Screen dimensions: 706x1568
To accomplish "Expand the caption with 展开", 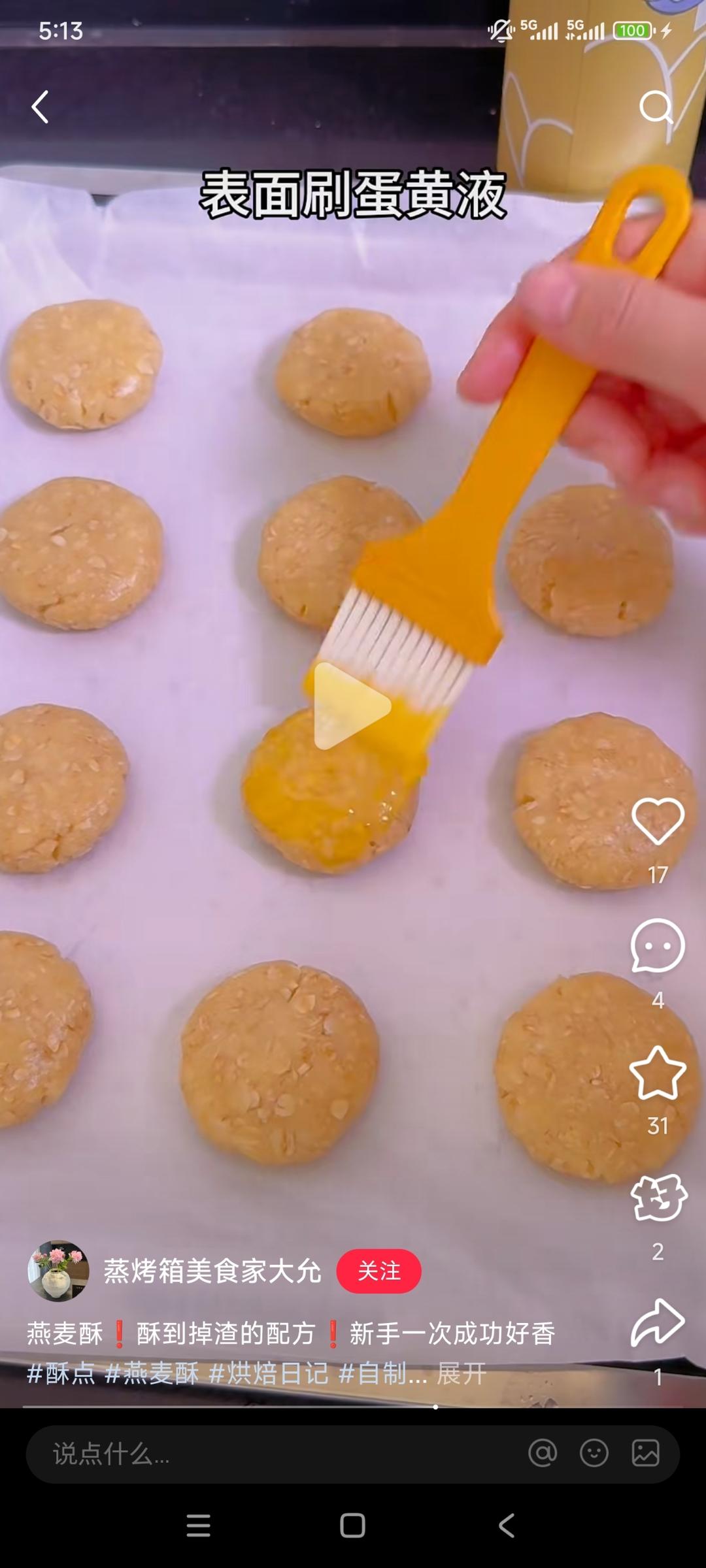I will (462, 1373).
